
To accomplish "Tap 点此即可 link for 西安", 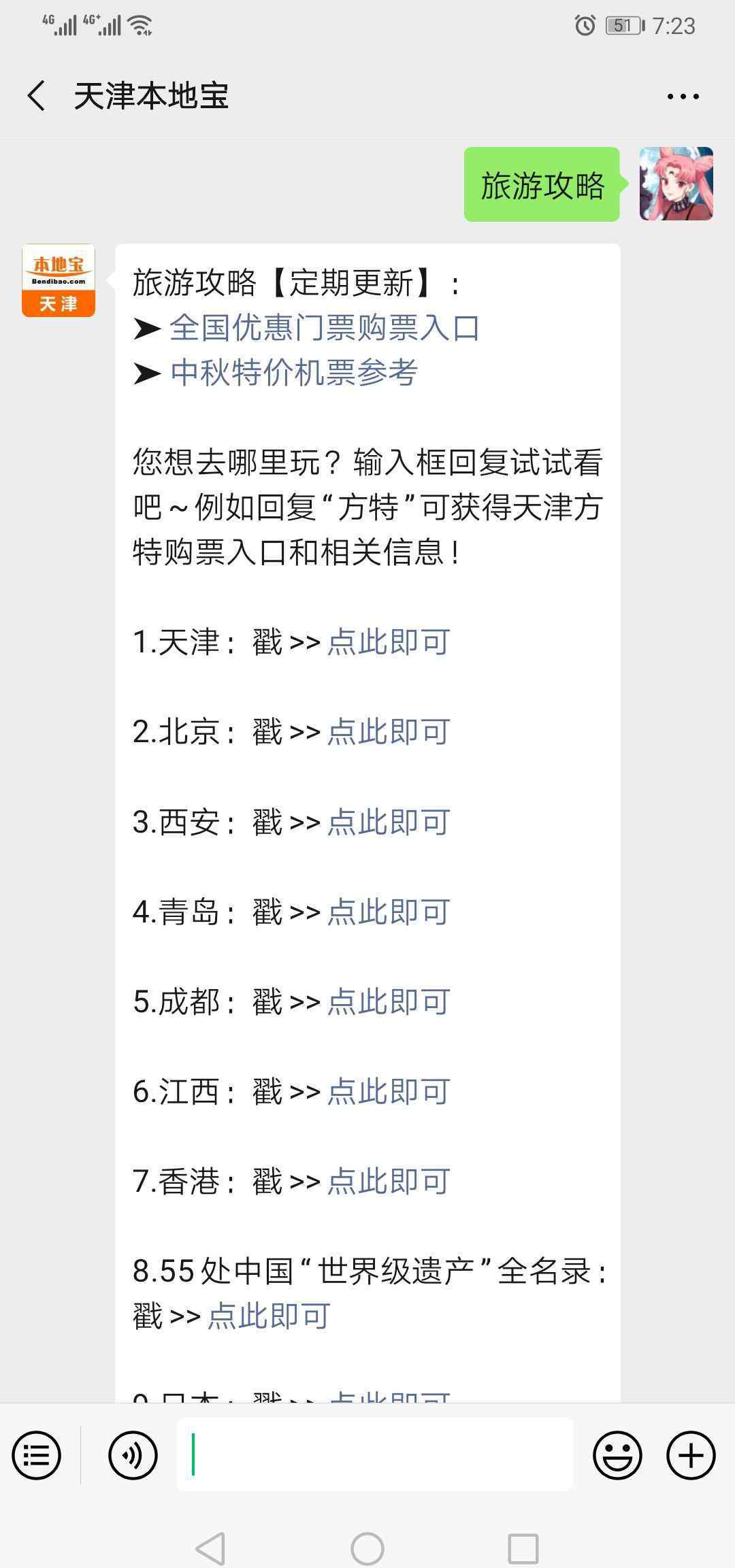I will 389,822.
